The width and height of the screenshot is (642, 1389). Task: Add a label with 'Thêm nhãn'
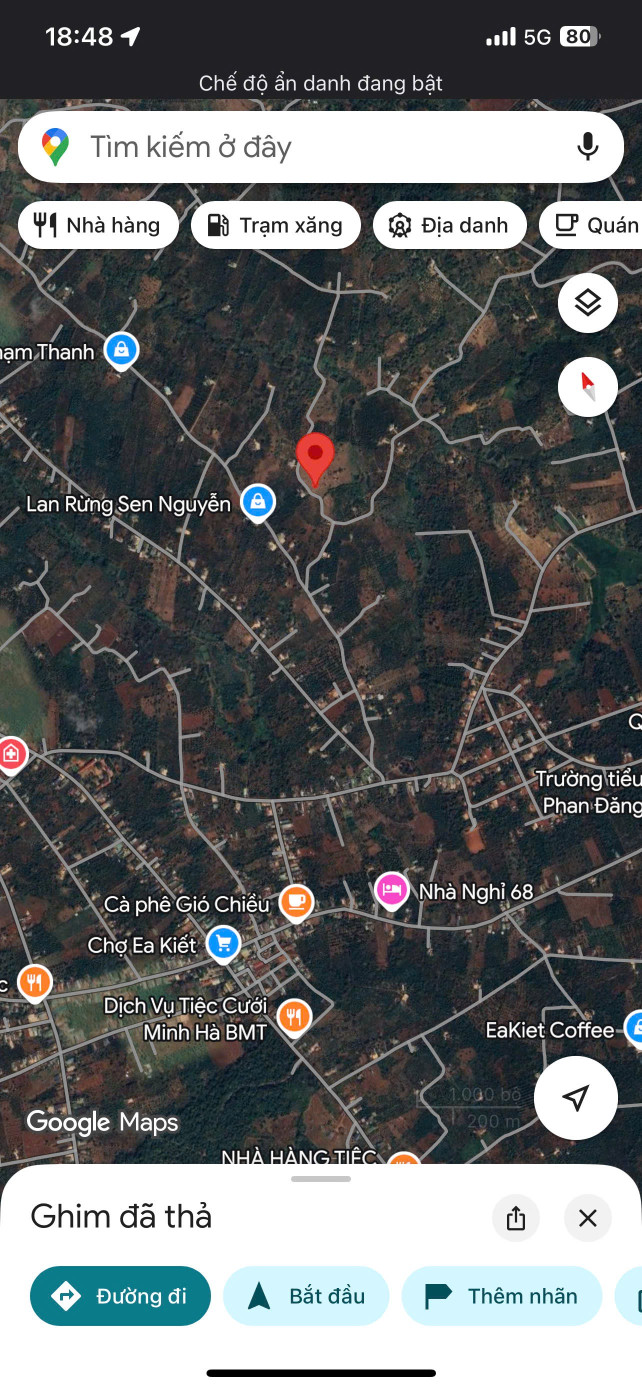(x=501, y=1296)
